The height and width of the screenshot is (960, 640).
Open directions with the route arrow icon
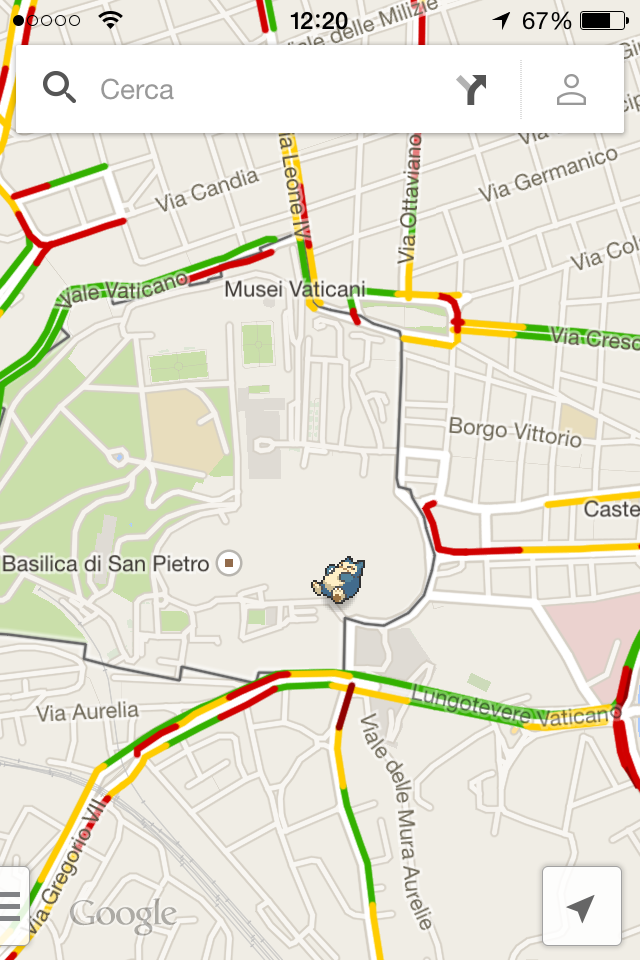pyautogui.click(x=472, y=90)
